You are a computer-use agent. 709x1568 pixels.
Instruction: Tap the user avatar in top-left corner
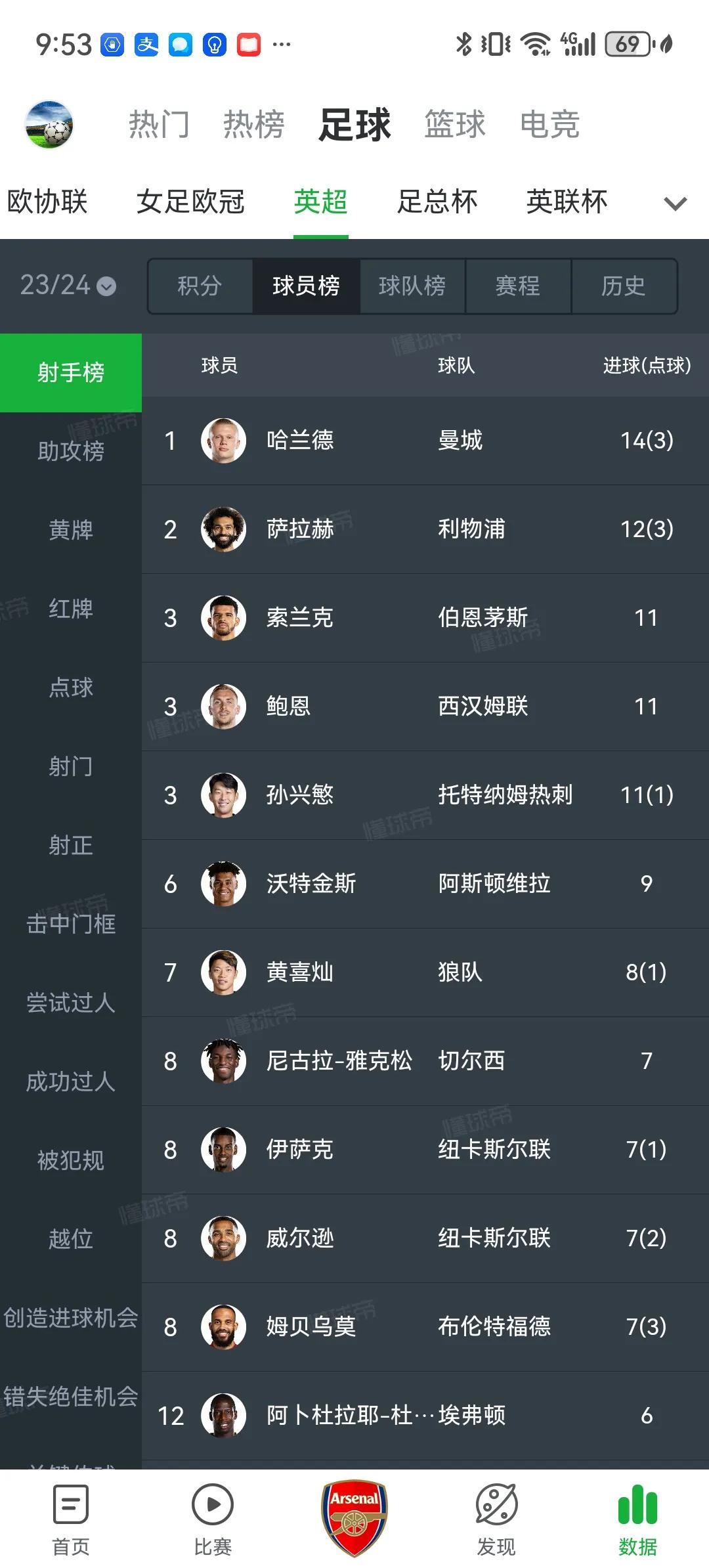pos(49,125)
